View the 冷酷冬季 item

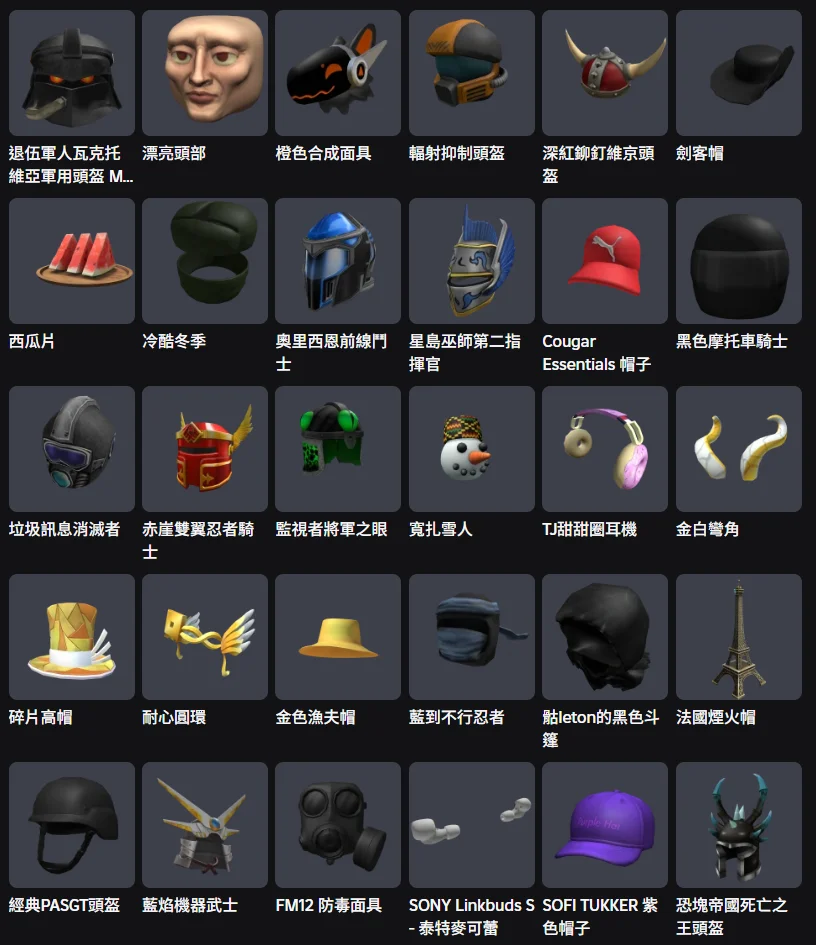pos(205,261)
